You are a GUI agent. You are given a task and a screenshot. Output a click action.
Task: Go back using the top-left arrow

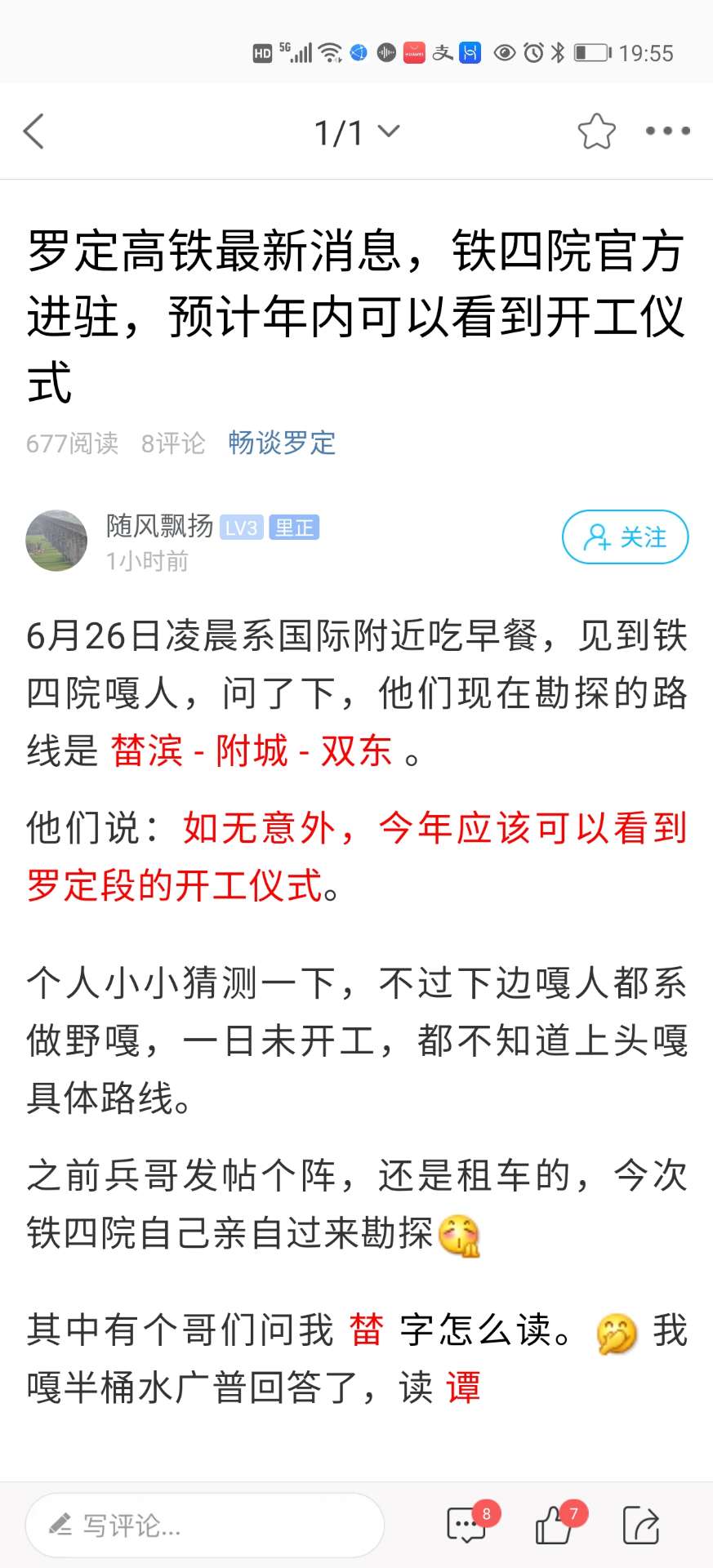click(34, 131)
